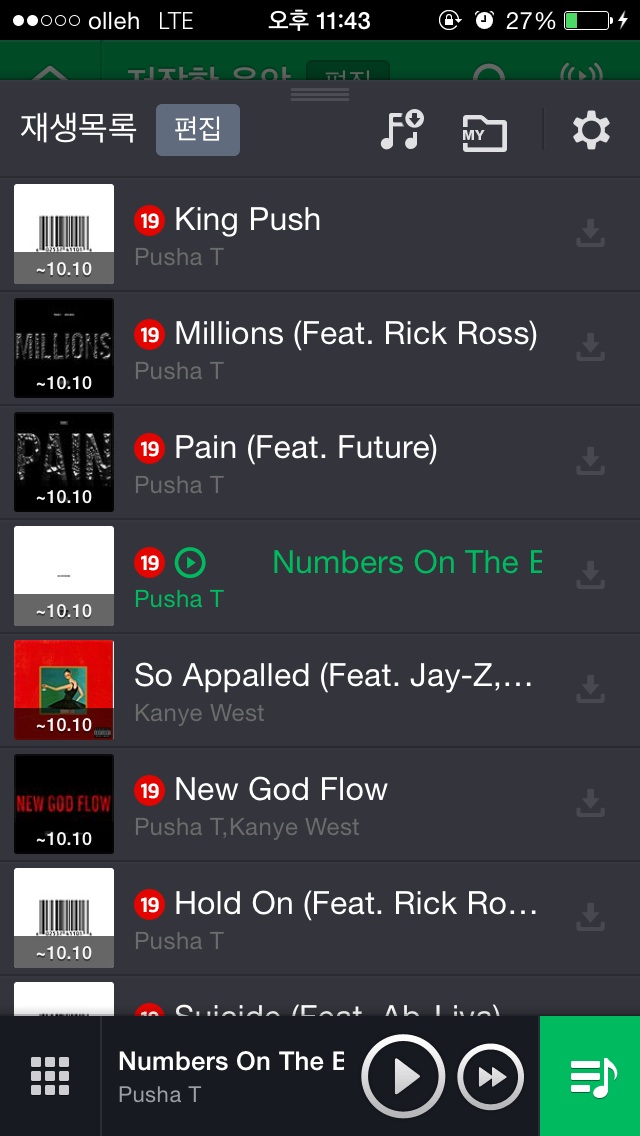Toggle the green playlist button
This screenshot has width=640, height=1136.
[591, 1077]
